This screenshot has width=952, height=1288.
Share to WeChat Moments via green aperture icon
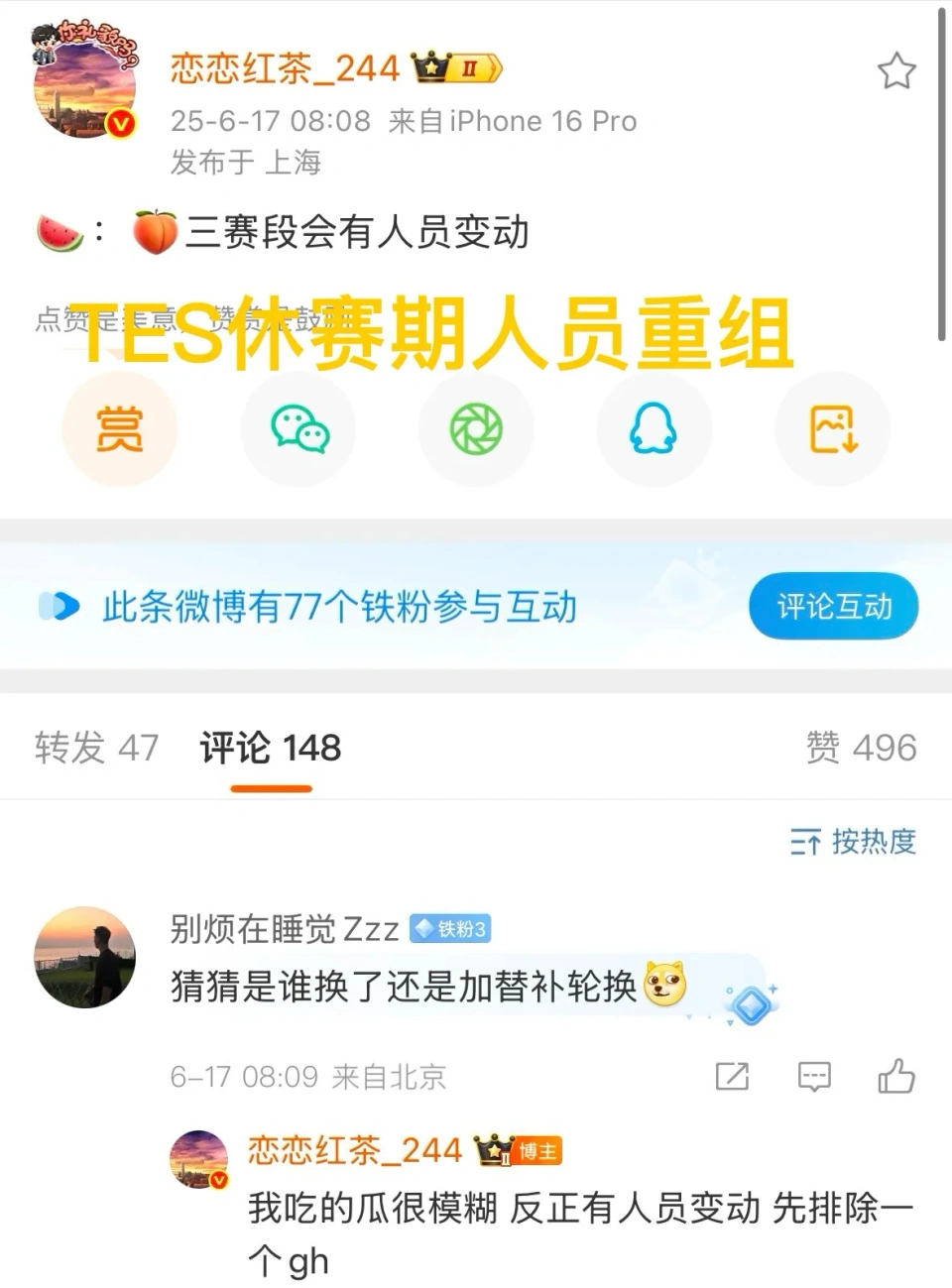476,428
